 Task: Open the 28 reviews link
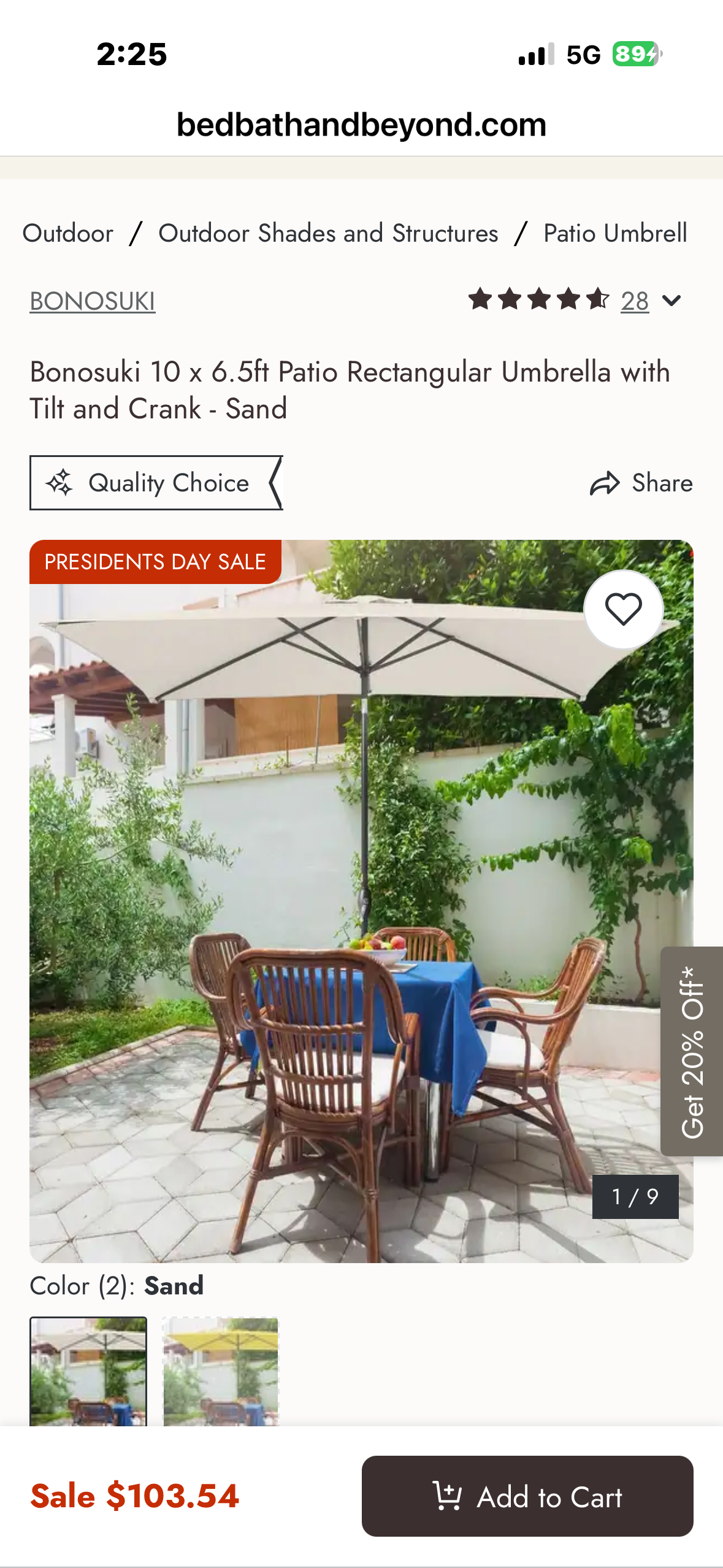point(634,301)
